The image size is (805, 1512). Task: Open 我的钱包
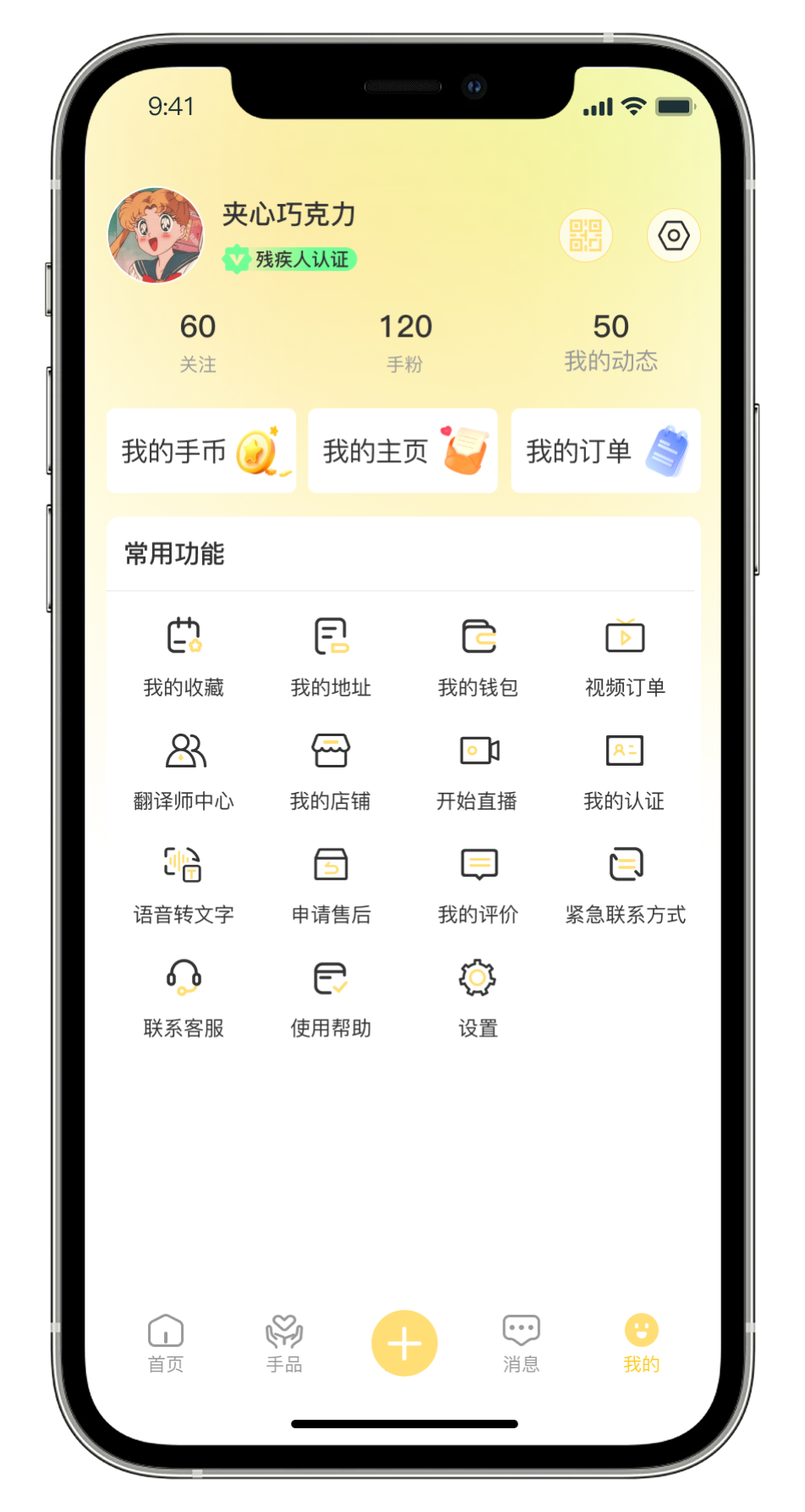[478, 656]
